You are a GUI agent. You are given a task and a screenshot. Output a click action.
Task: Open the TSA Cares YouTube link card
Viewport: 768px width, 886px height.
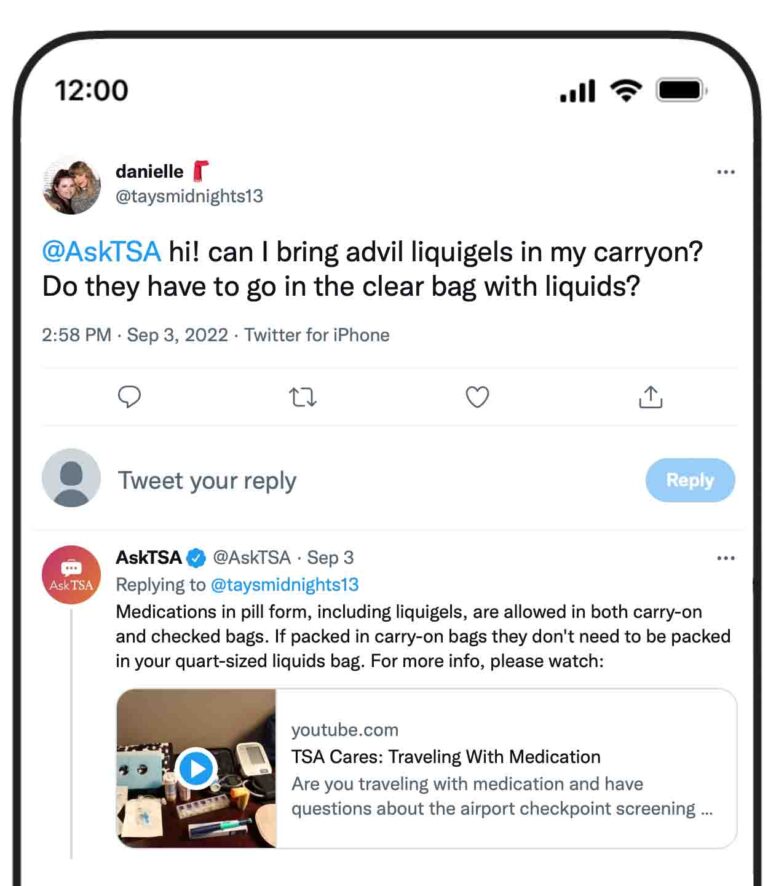427,768
